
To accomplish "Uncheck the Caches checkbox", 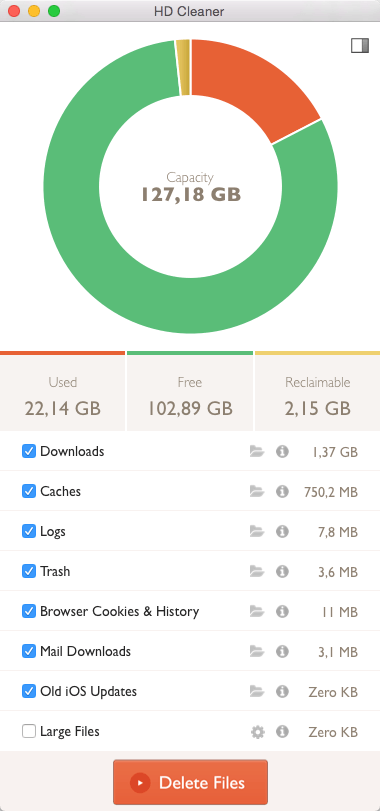I will tap(29, 491).
